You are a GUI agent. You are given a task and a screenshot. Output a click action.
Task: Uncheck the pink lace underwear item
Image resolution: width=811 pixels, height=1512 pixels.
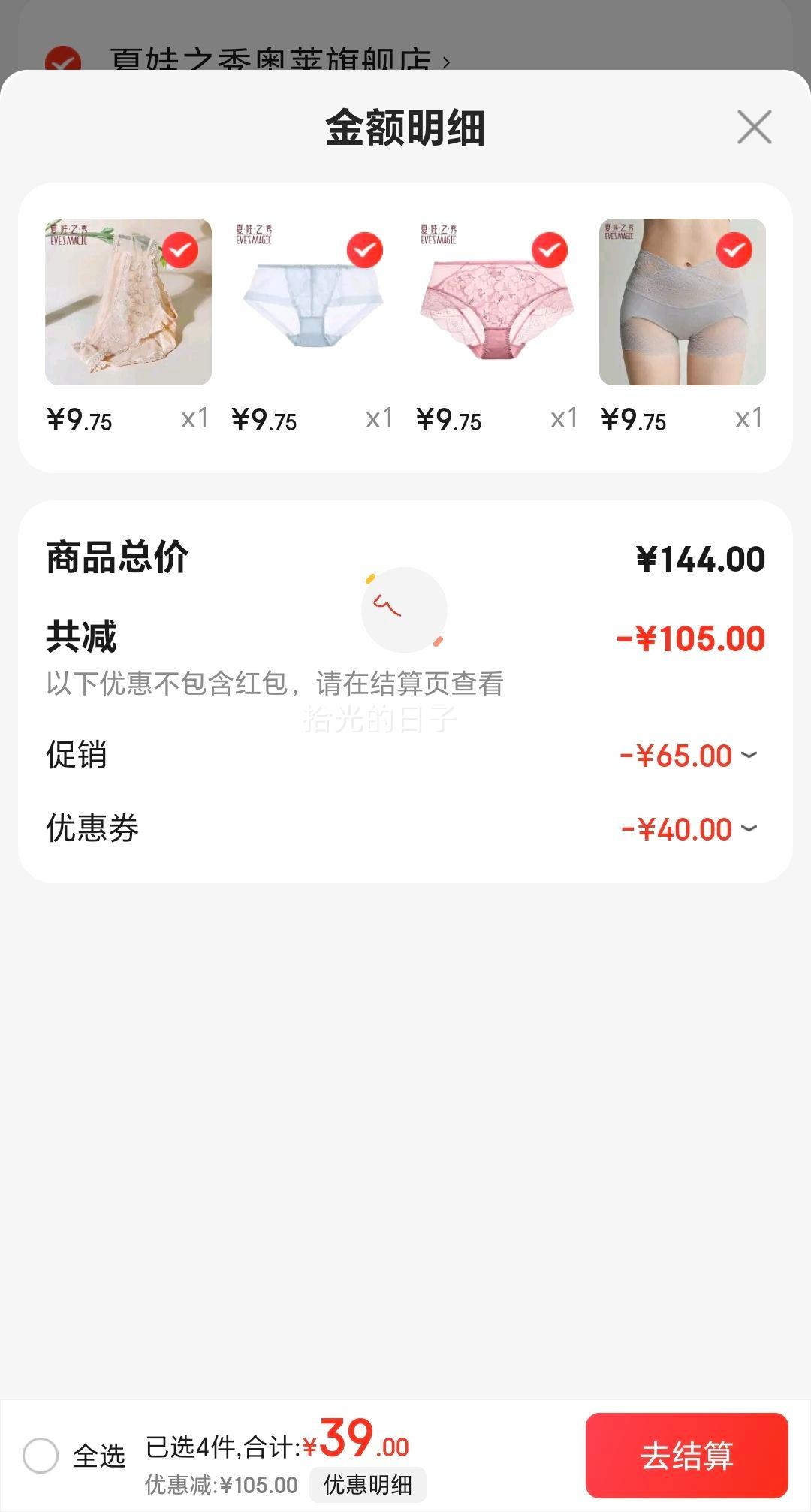click(550, 250)
